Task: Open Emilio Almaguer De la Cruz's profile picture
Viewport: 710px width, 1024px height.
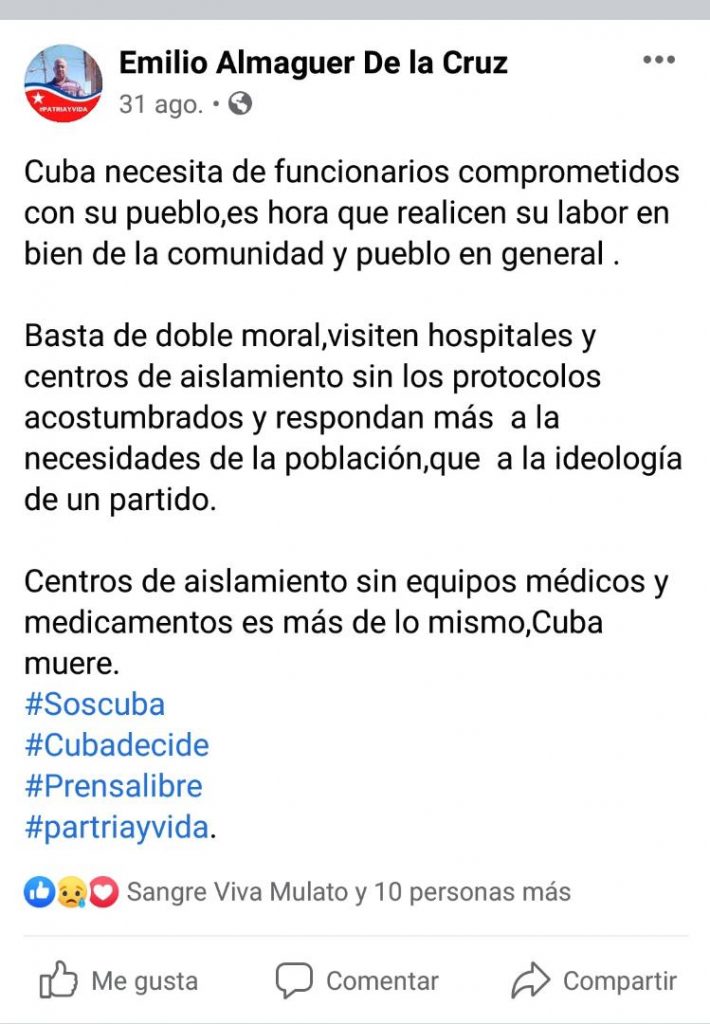Action: click(x=63, y=84)
